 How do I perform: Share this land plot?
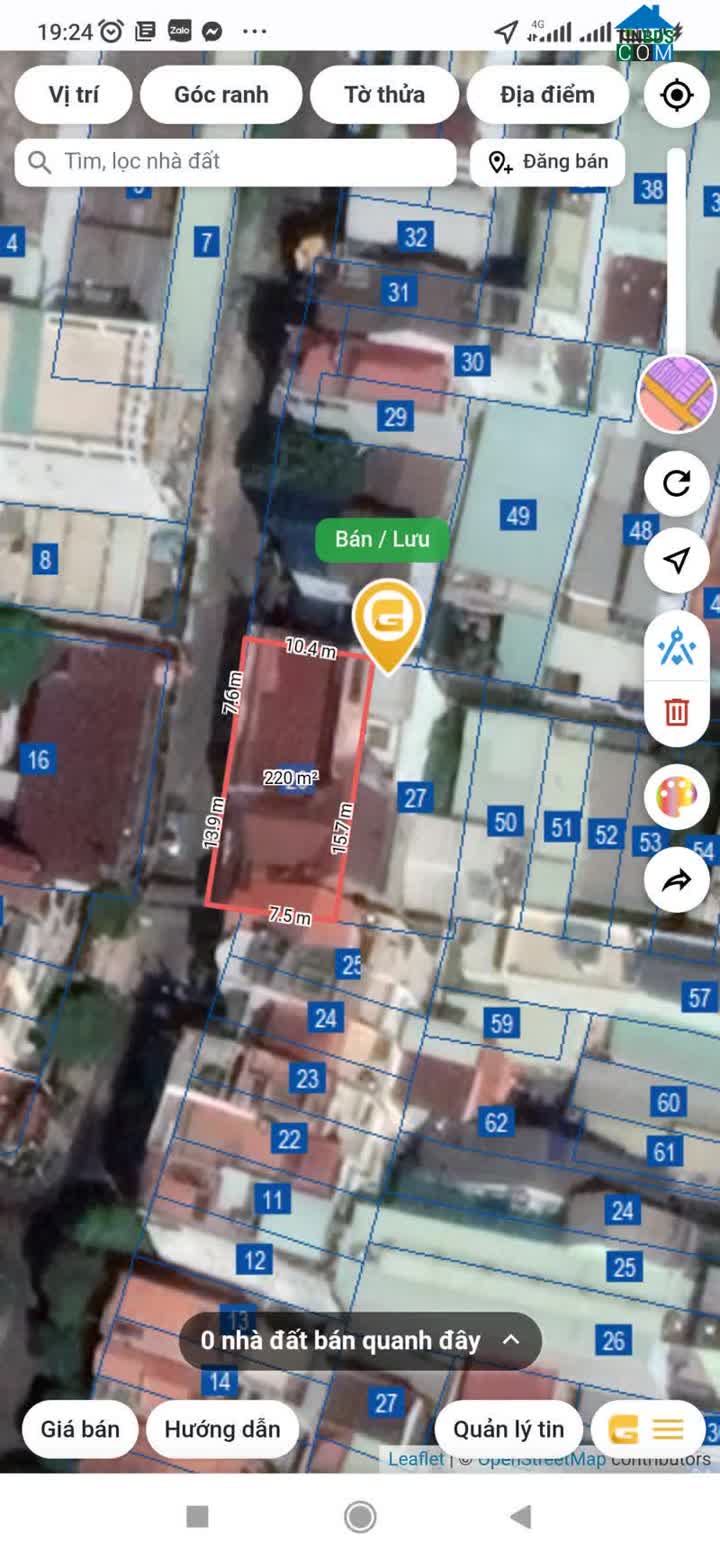pos(677,880)
